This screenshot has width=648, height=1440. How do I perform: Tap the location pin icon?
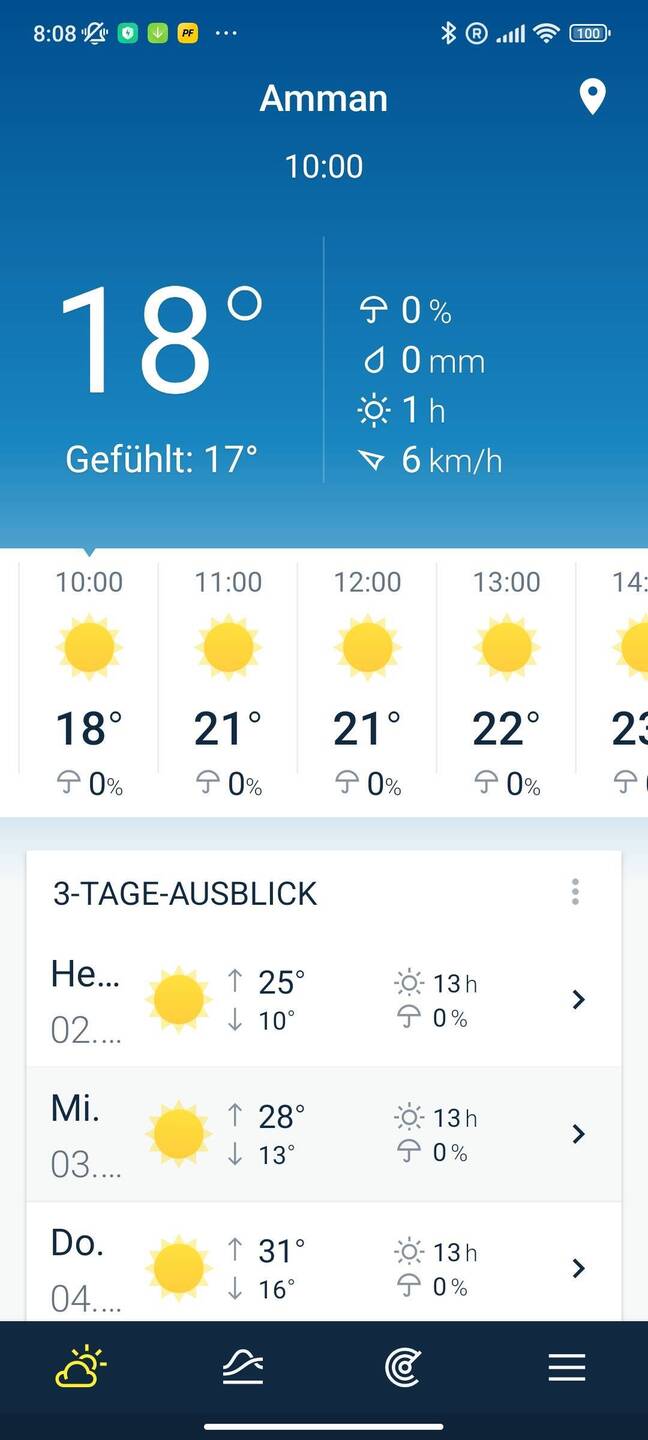593,97
